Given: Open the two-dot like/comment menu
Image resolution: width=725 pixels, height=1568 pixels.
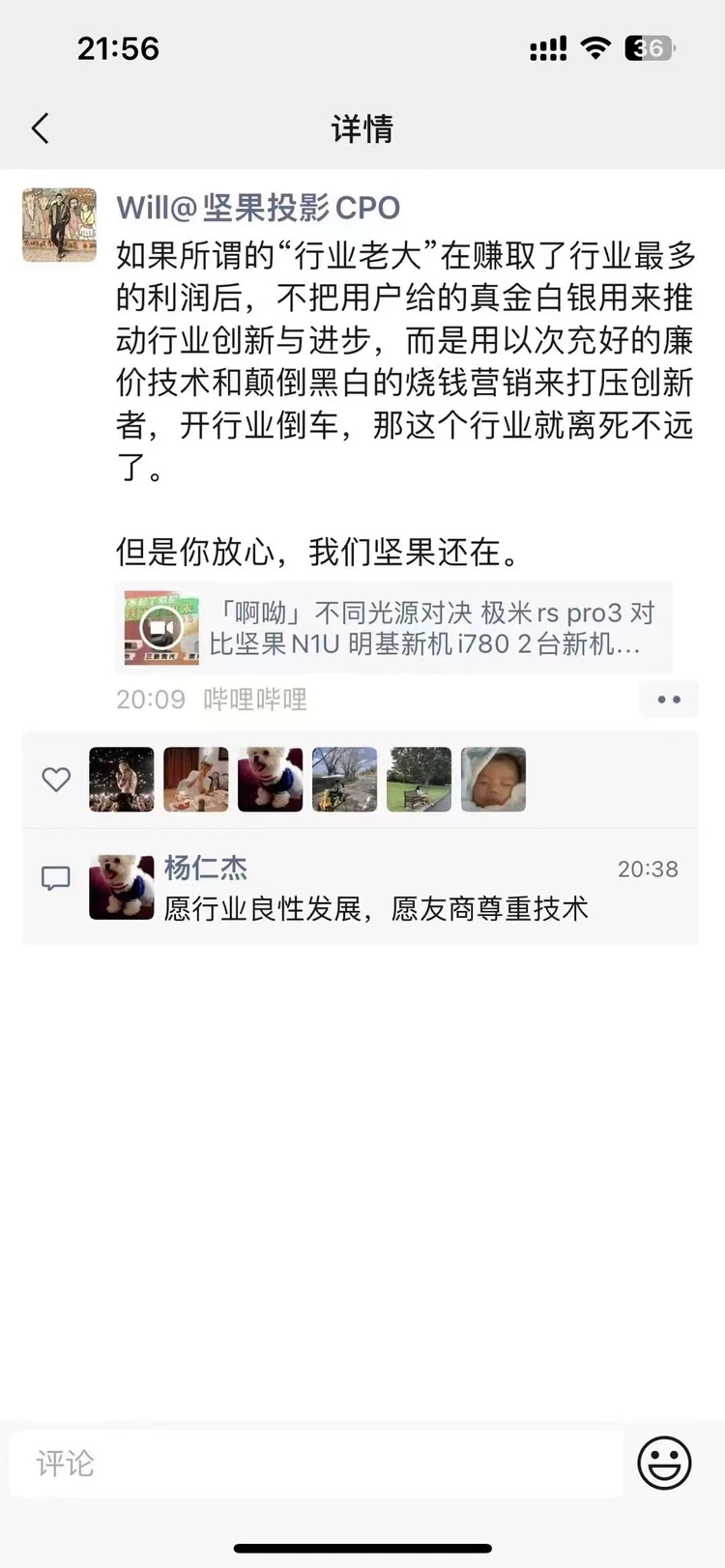Looking at the screenshot, I should pyautogui.click(x=668, y=699).
